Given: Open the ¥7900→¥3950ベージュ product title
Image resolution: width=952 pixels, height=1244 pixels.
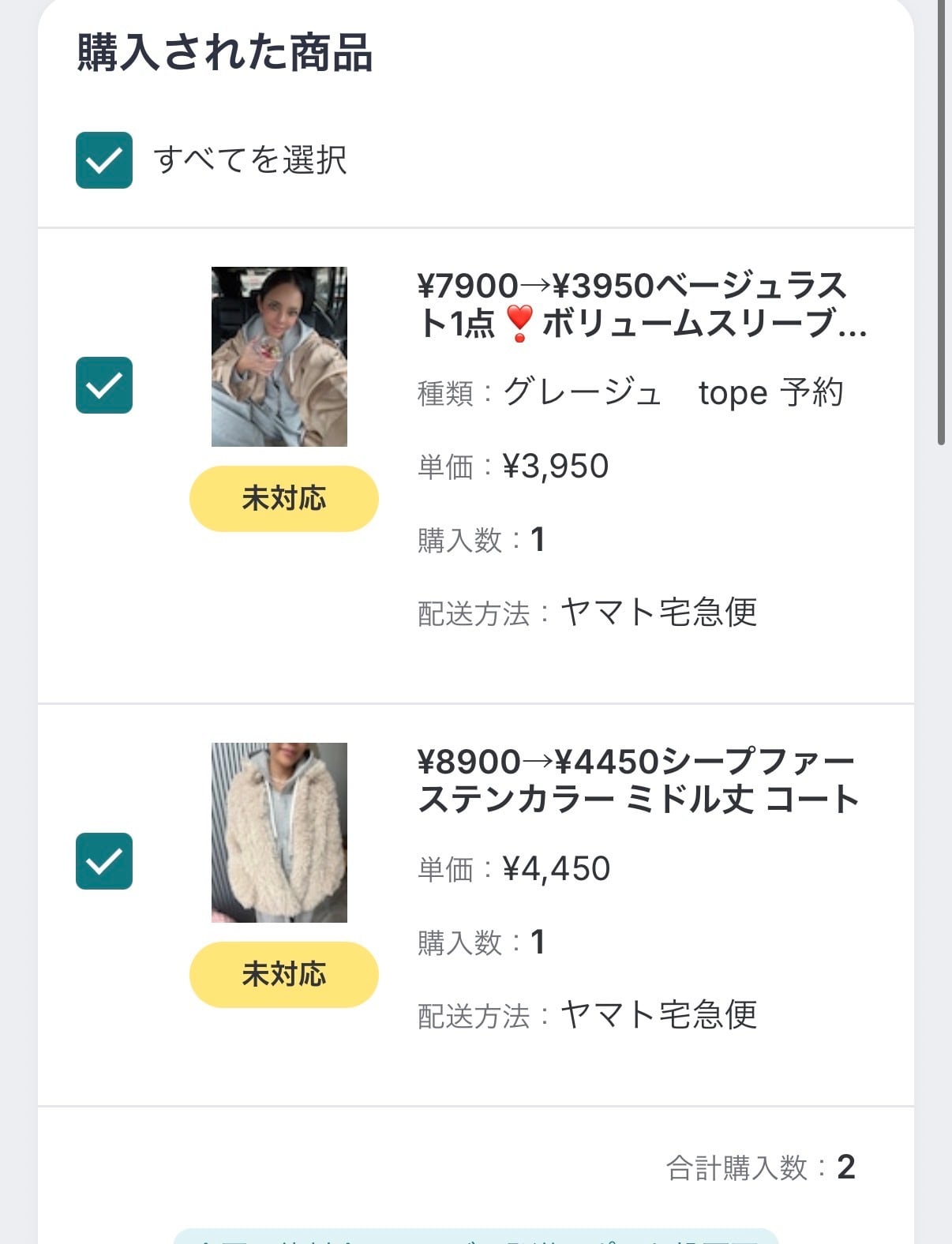Looking at the screenshot, I should (x=642, y=305).
